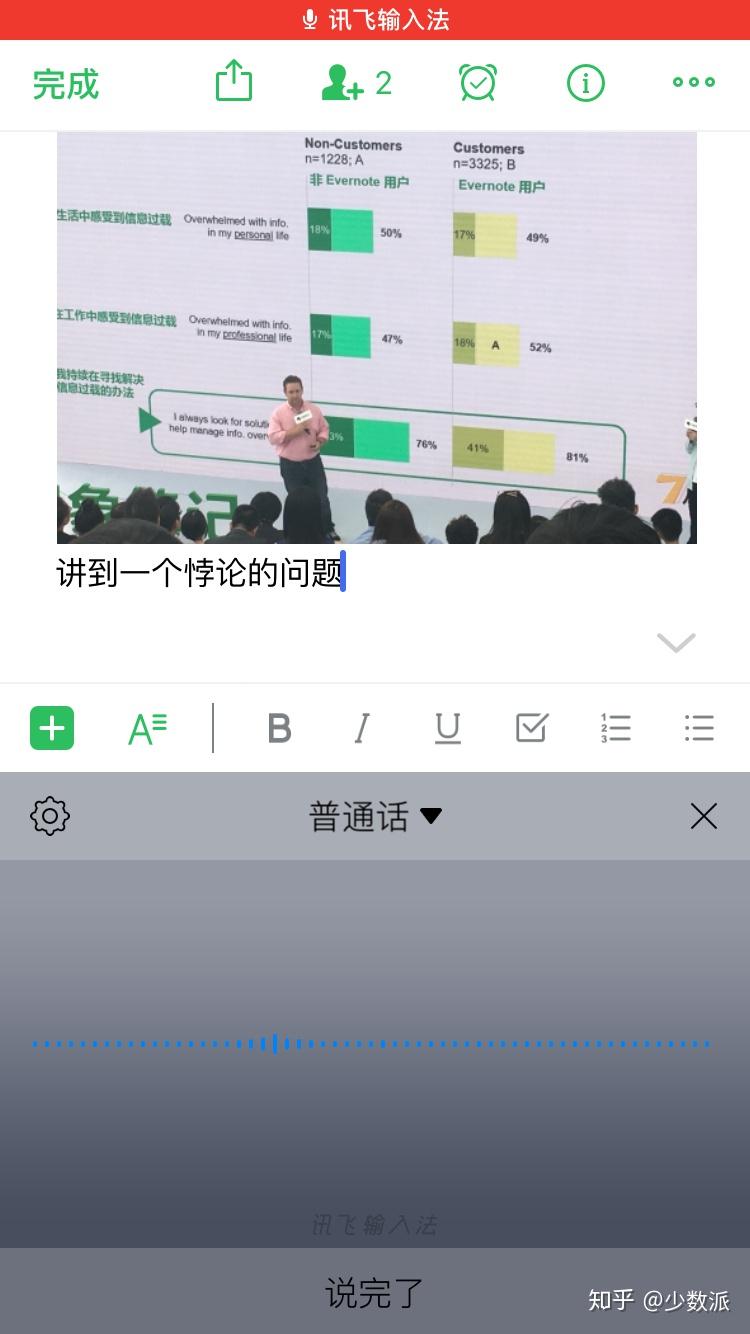Open the photo in the note
Viewport: 750px width, 1334px height.
tap(376, 338)
